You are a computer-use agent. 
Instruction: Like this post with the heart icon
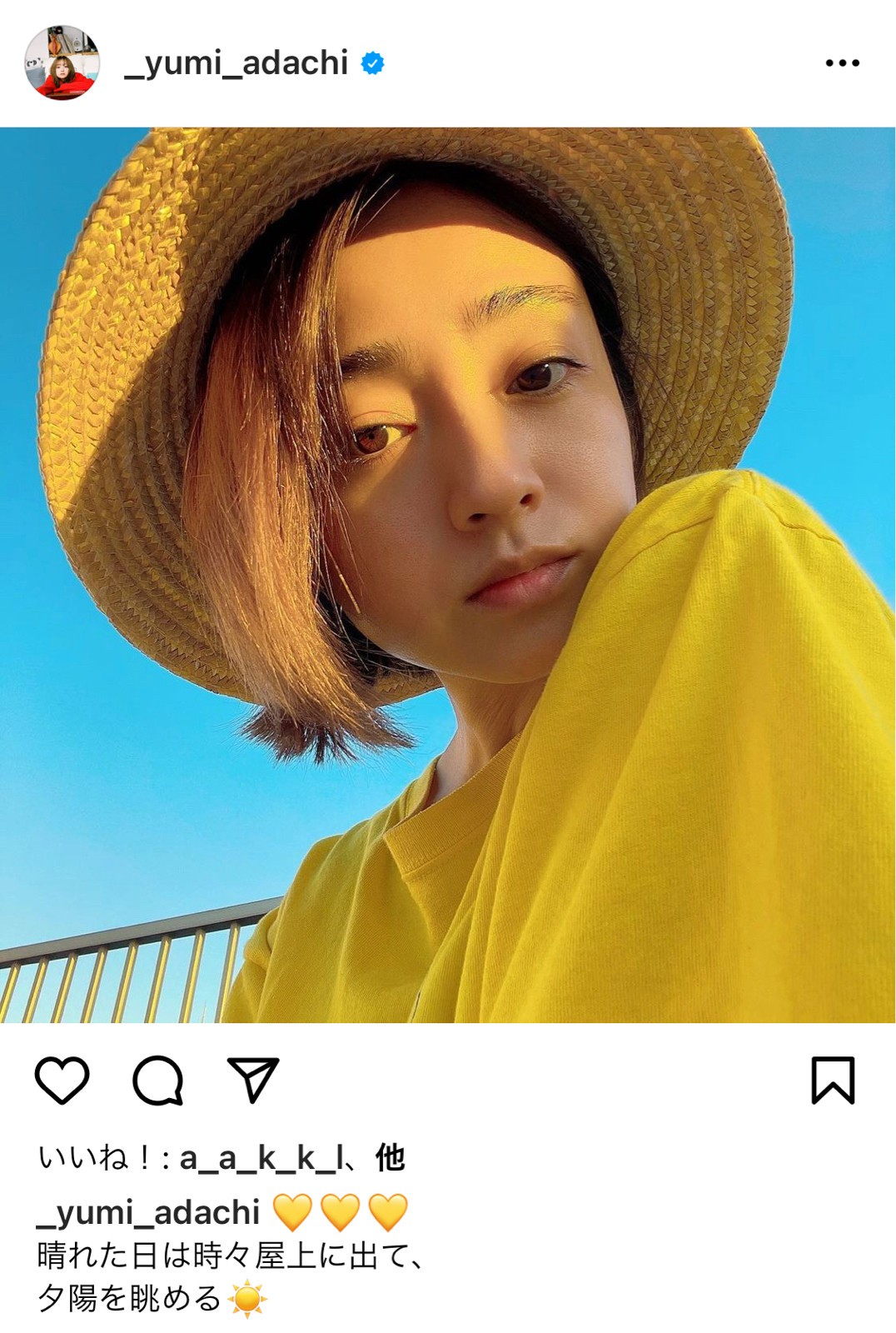[62, 1081]
